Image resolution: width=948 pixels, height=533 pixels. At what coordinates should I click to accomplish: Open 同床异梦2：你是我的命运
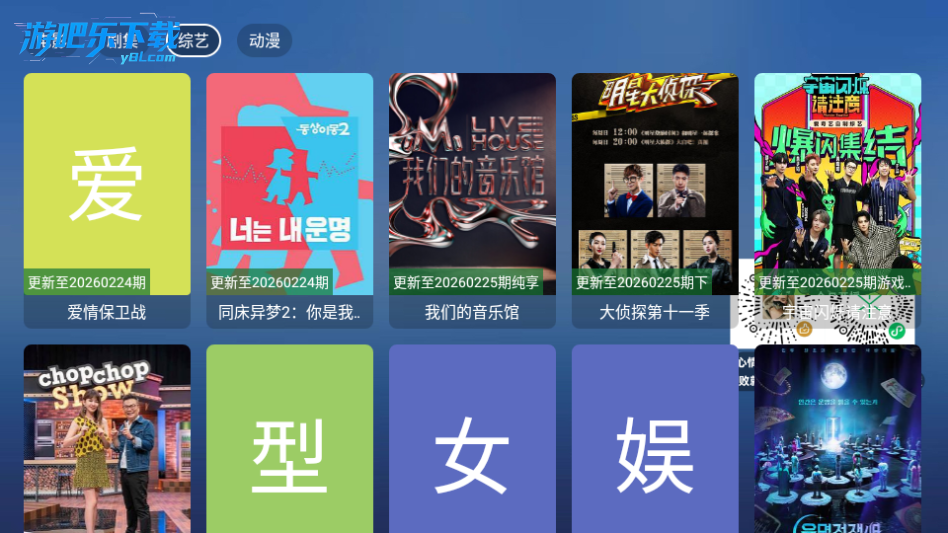(289, 200)
